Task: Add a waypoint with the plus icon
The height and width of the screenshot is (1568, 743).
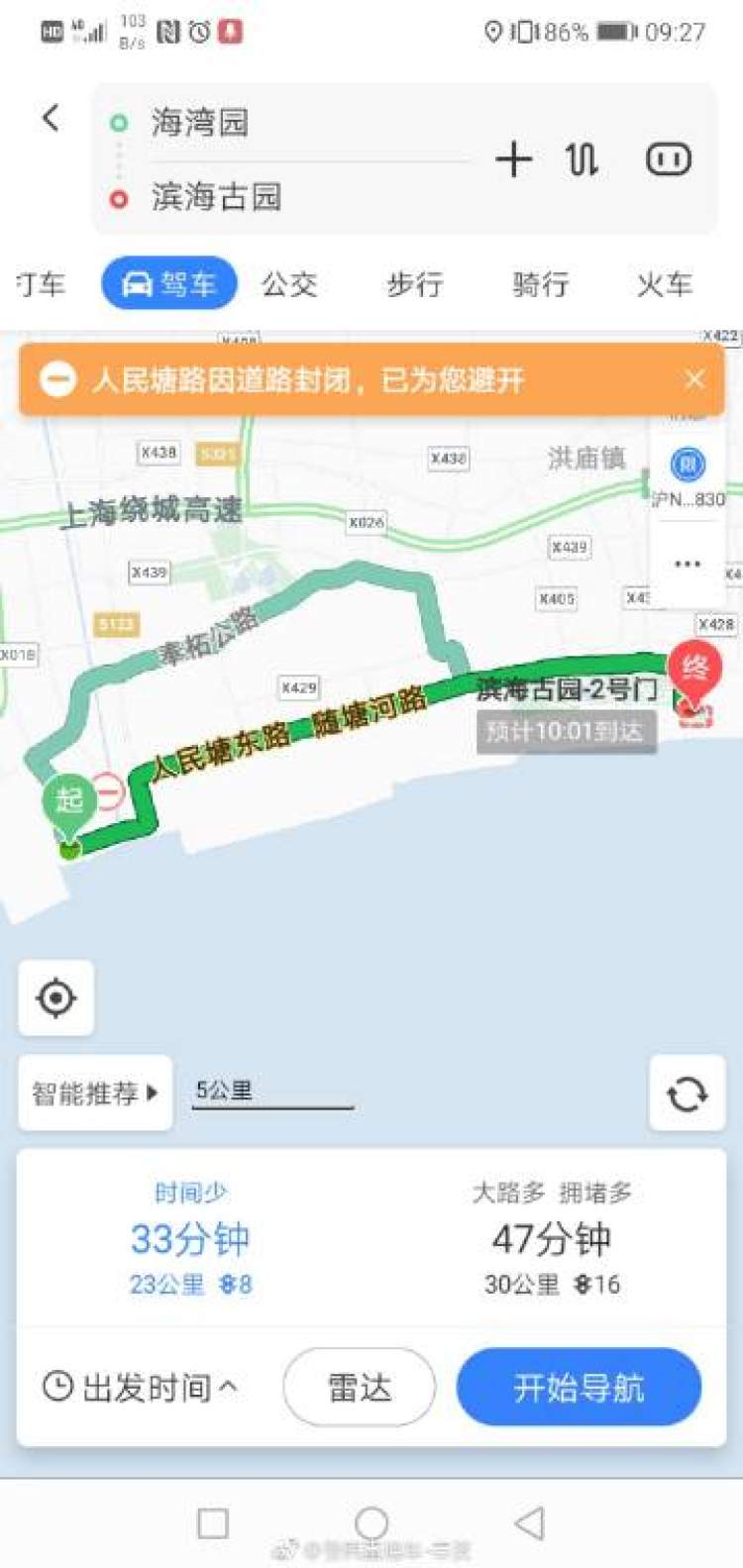Action: click(513, 159)
